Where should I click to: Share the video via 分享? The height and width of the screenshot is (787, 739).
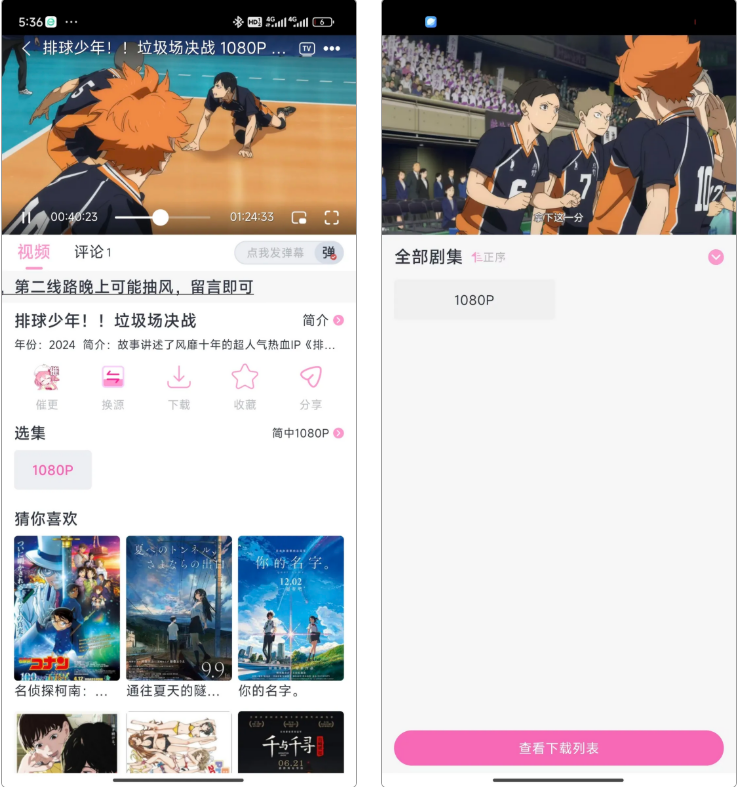click(311, 386)
